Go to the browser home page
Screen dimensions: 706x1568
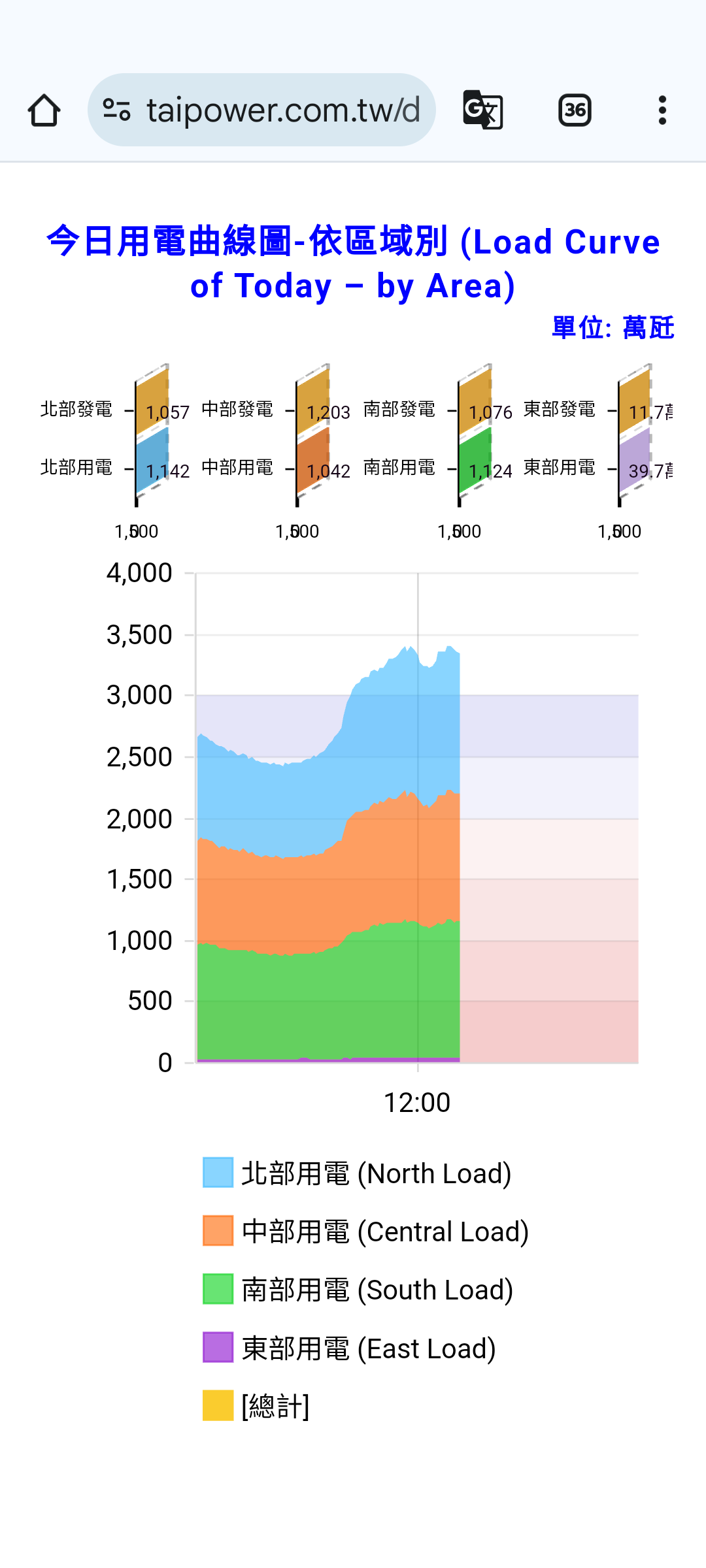pyautogui.click(x=44, y=110)
